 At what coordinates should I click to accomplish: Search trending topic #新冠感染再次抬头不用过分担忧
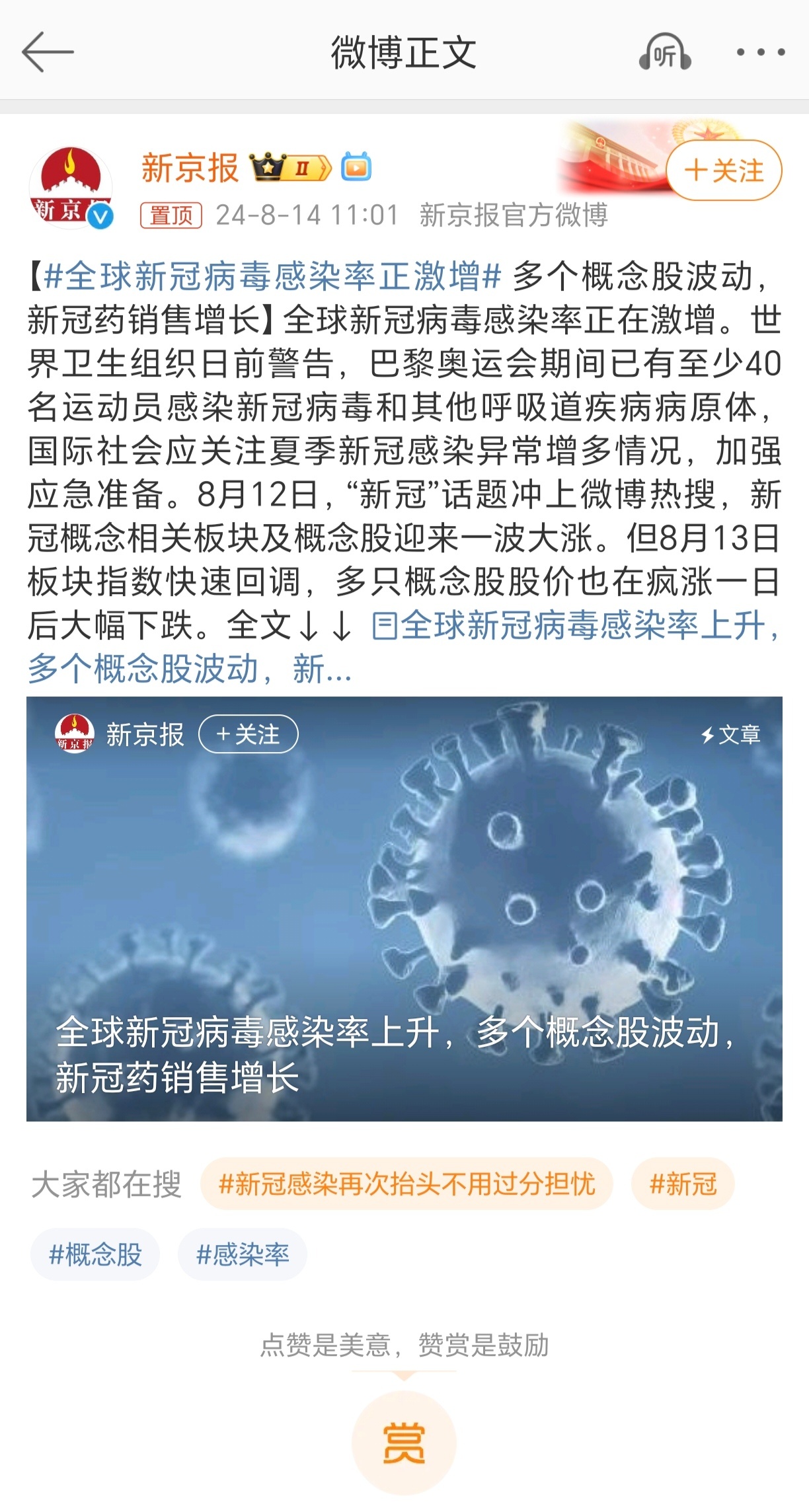coord(406,1184)
